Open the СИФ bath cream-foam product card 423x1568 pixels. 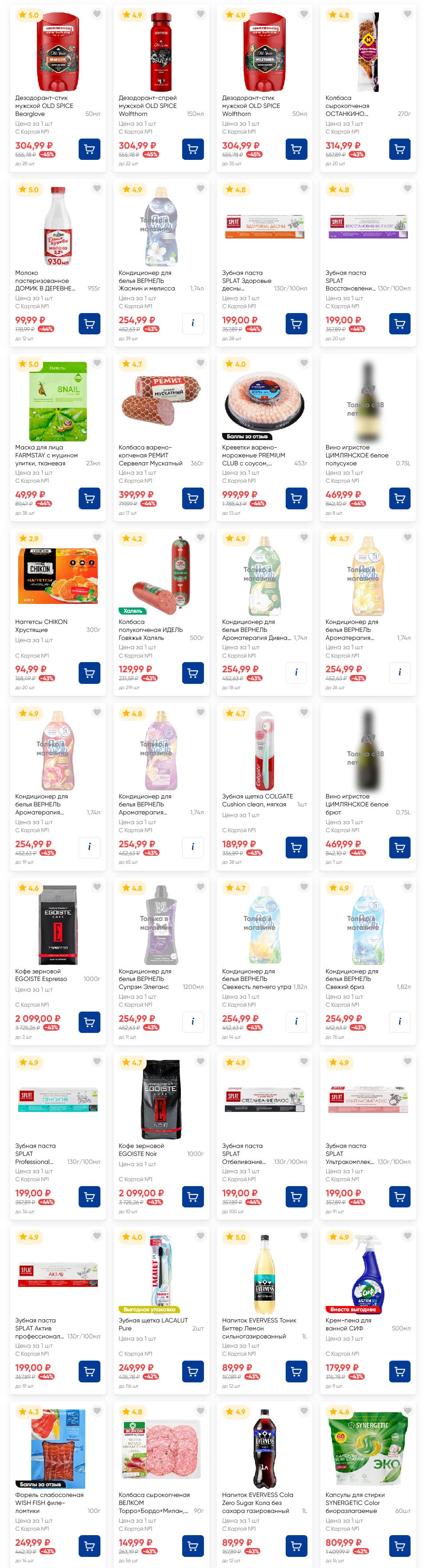coord(368,1275)
